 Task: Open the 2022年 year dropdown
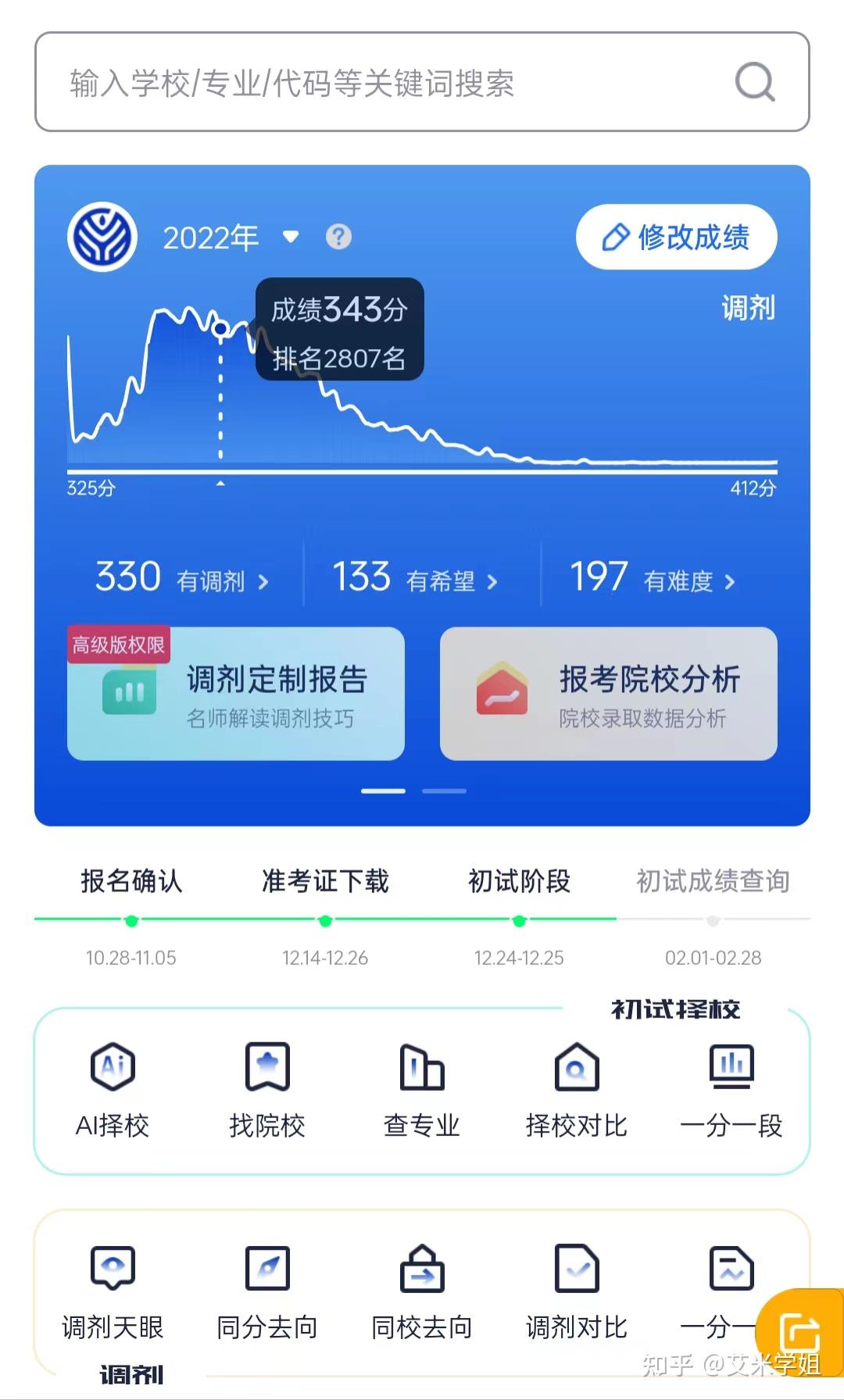[290, 237]
